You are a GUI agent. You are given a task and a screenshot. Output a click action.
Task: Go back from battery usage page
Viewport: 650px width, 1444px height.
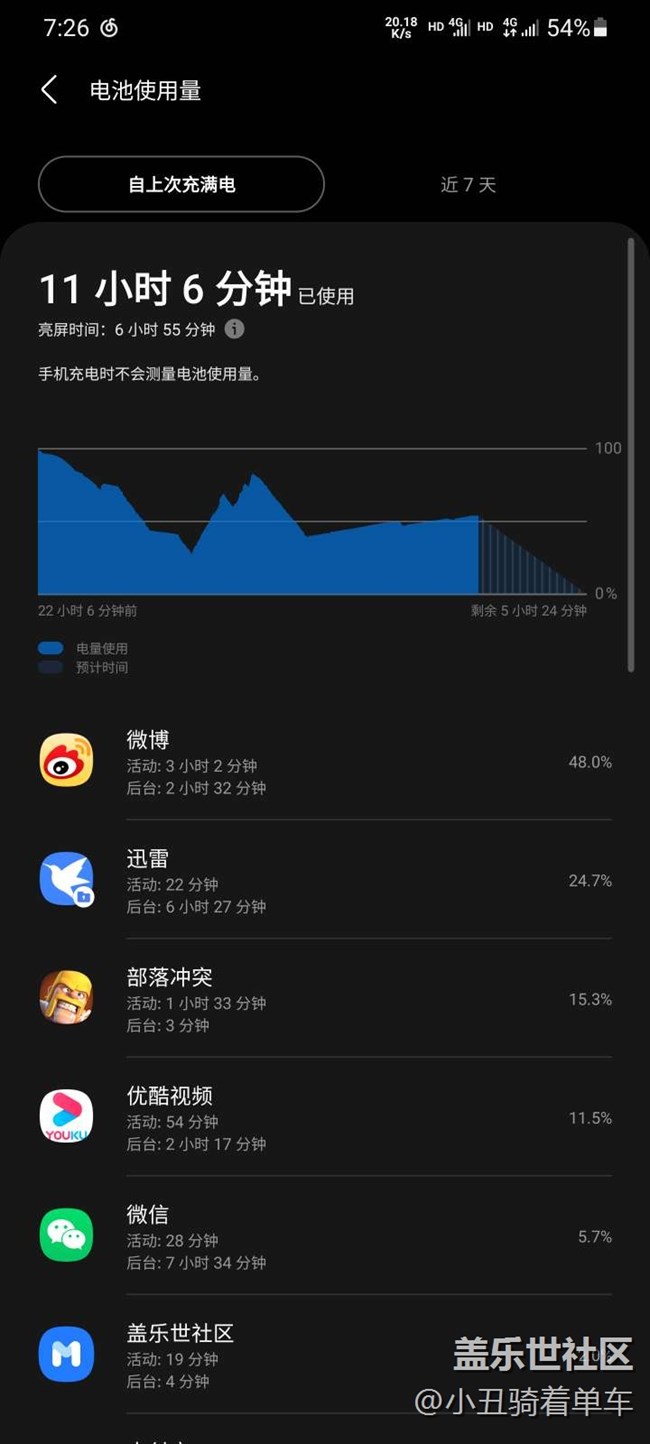point(49,90)
